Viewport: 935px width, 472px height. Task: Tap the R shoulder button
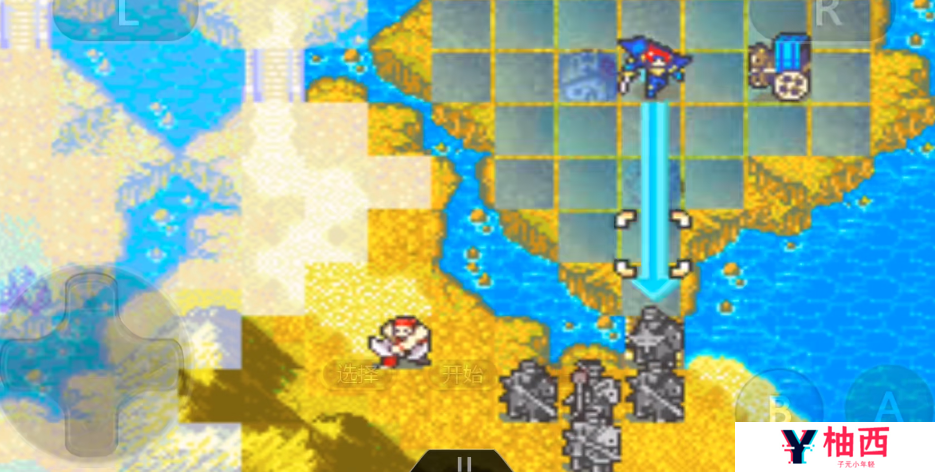click(x=828, y=17)
